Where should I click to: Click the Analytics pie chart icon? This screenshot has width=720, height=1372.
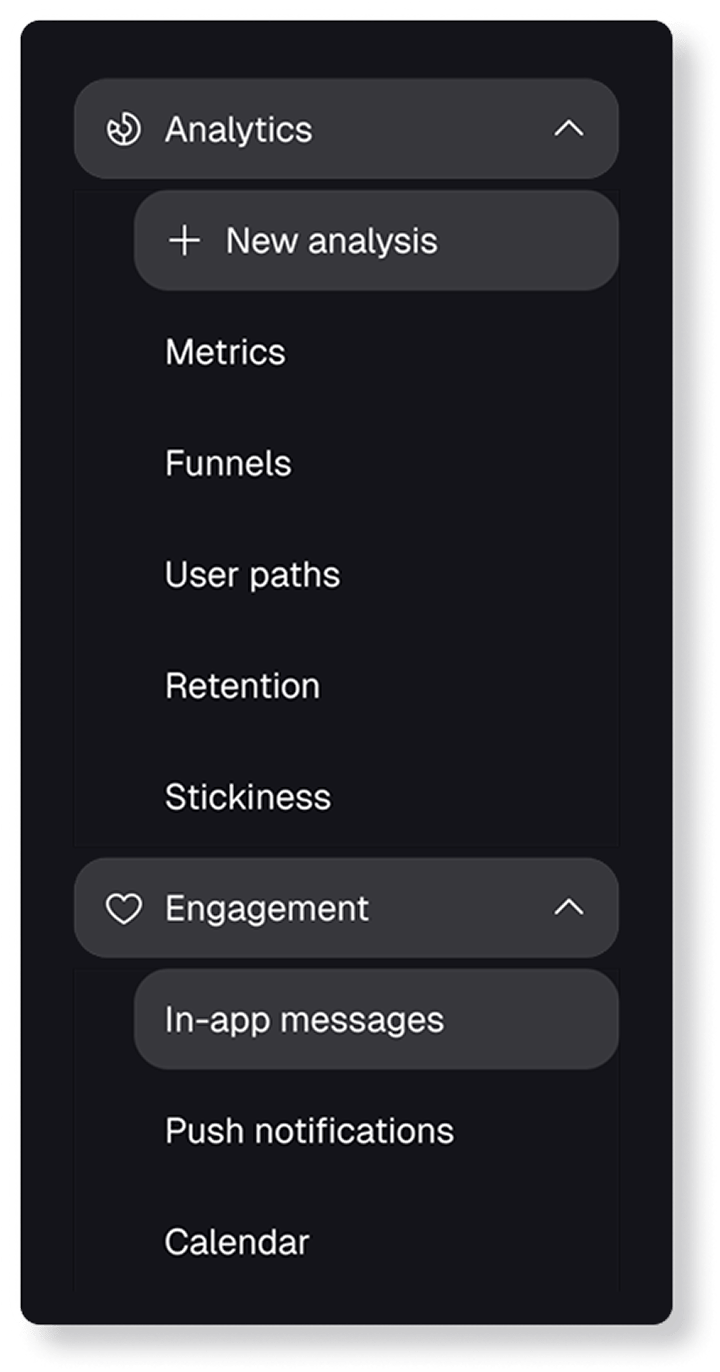point(124,129)
